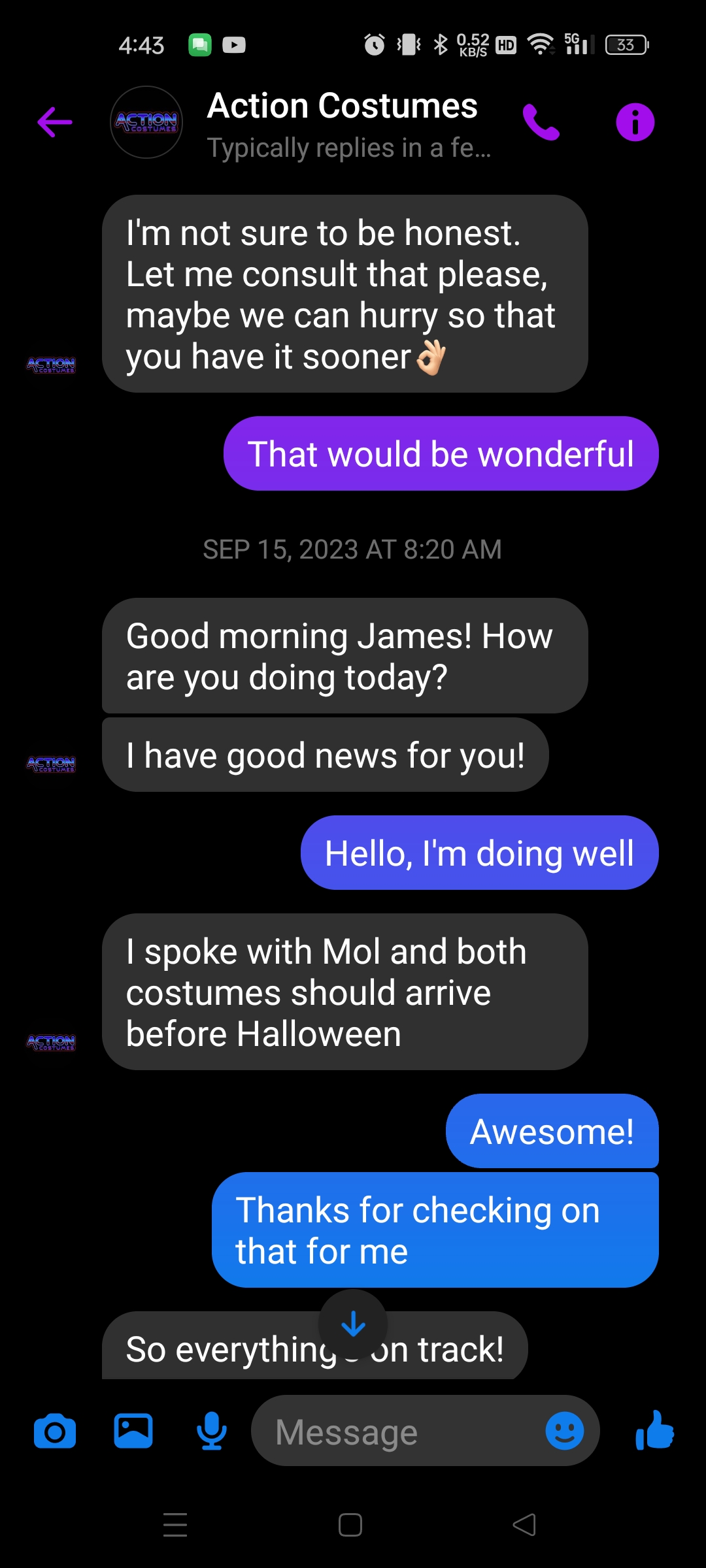706x1568 pixels.
Task: Send a thumbs-up like
Action: point(654,1430)
